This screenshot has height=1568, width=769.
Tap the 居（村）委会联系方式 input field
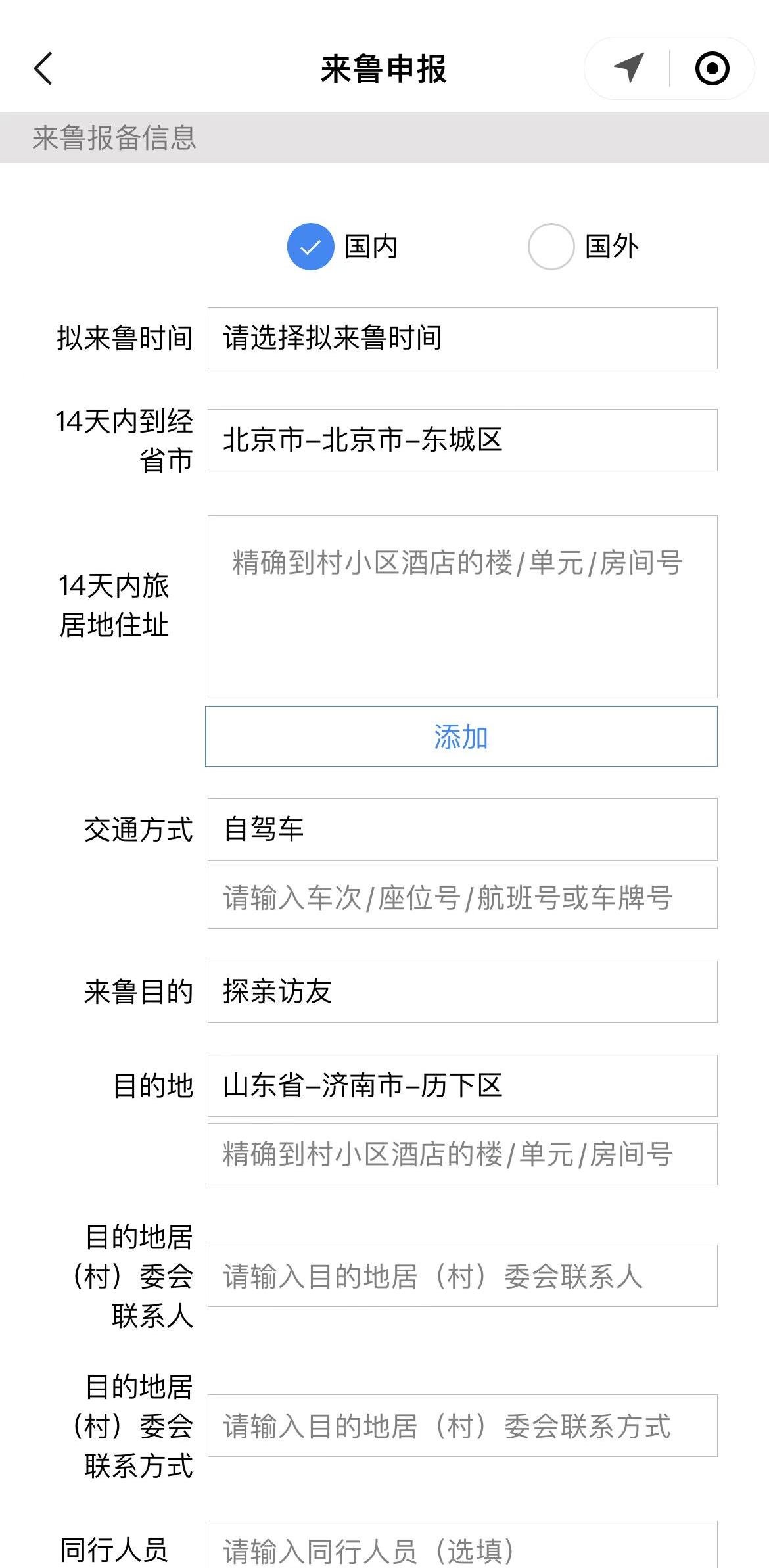[x=462, y=1426]
